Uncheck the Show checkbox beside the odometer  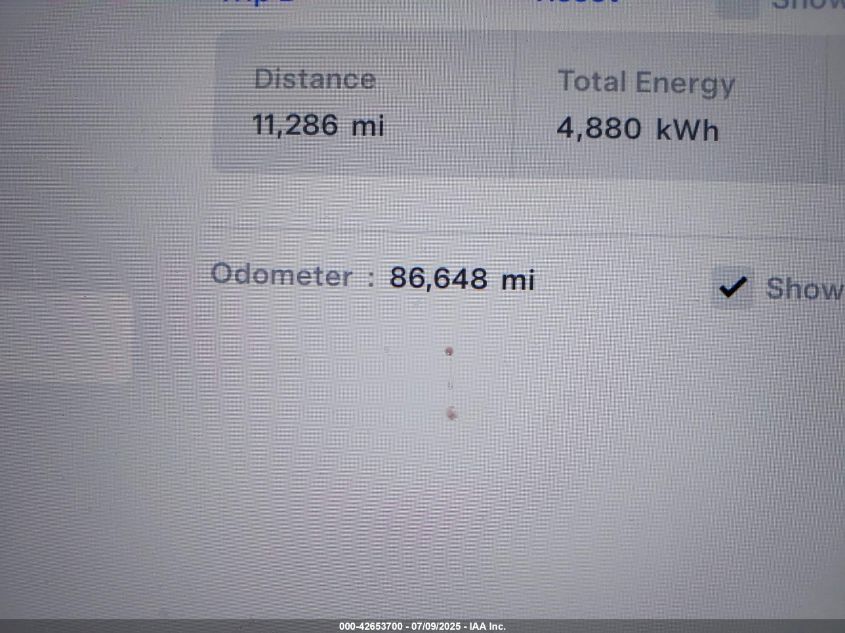point(733,288)
